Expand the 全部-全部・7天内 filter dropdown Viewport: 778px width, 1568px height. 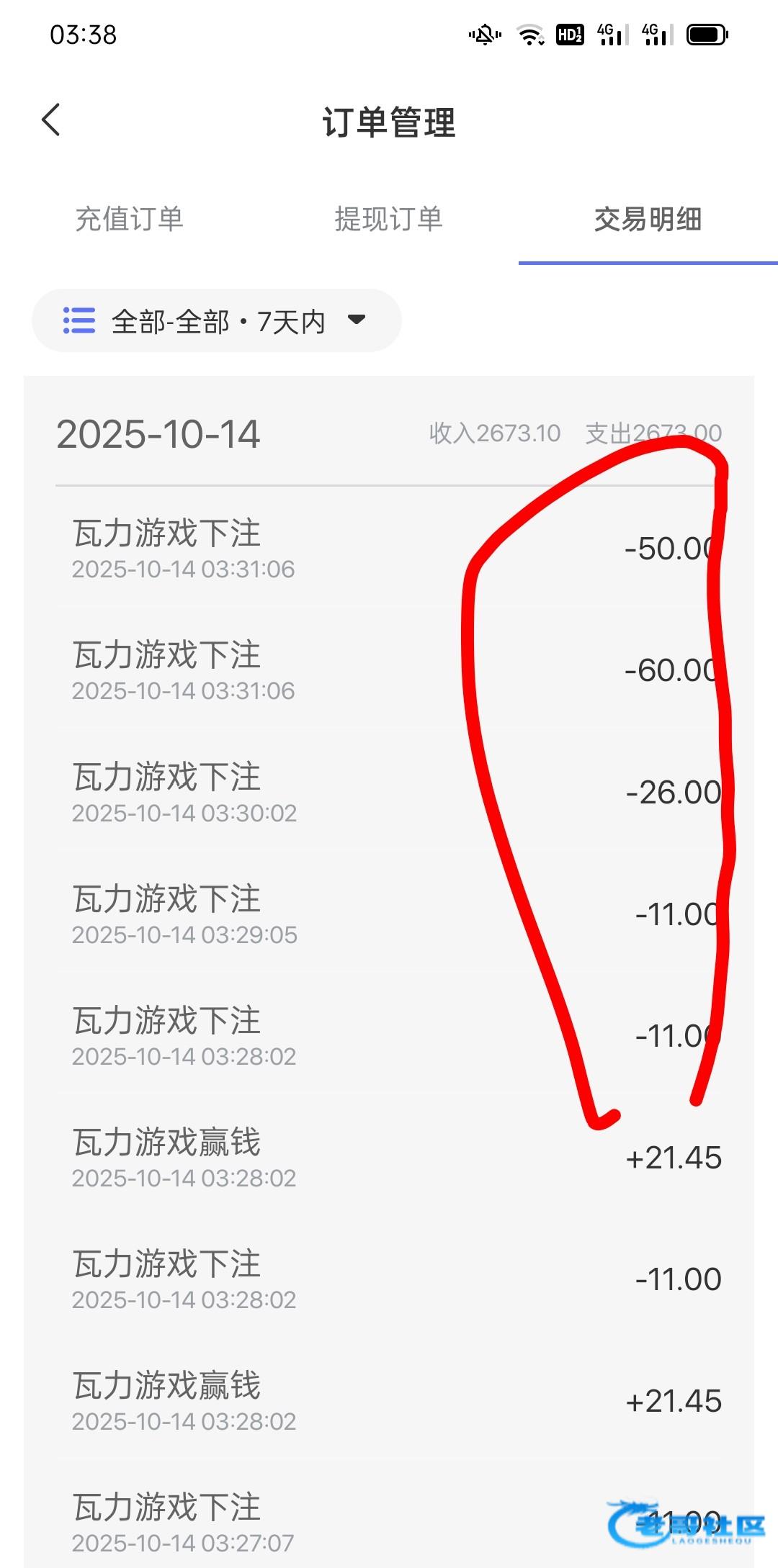coord(216,321)
